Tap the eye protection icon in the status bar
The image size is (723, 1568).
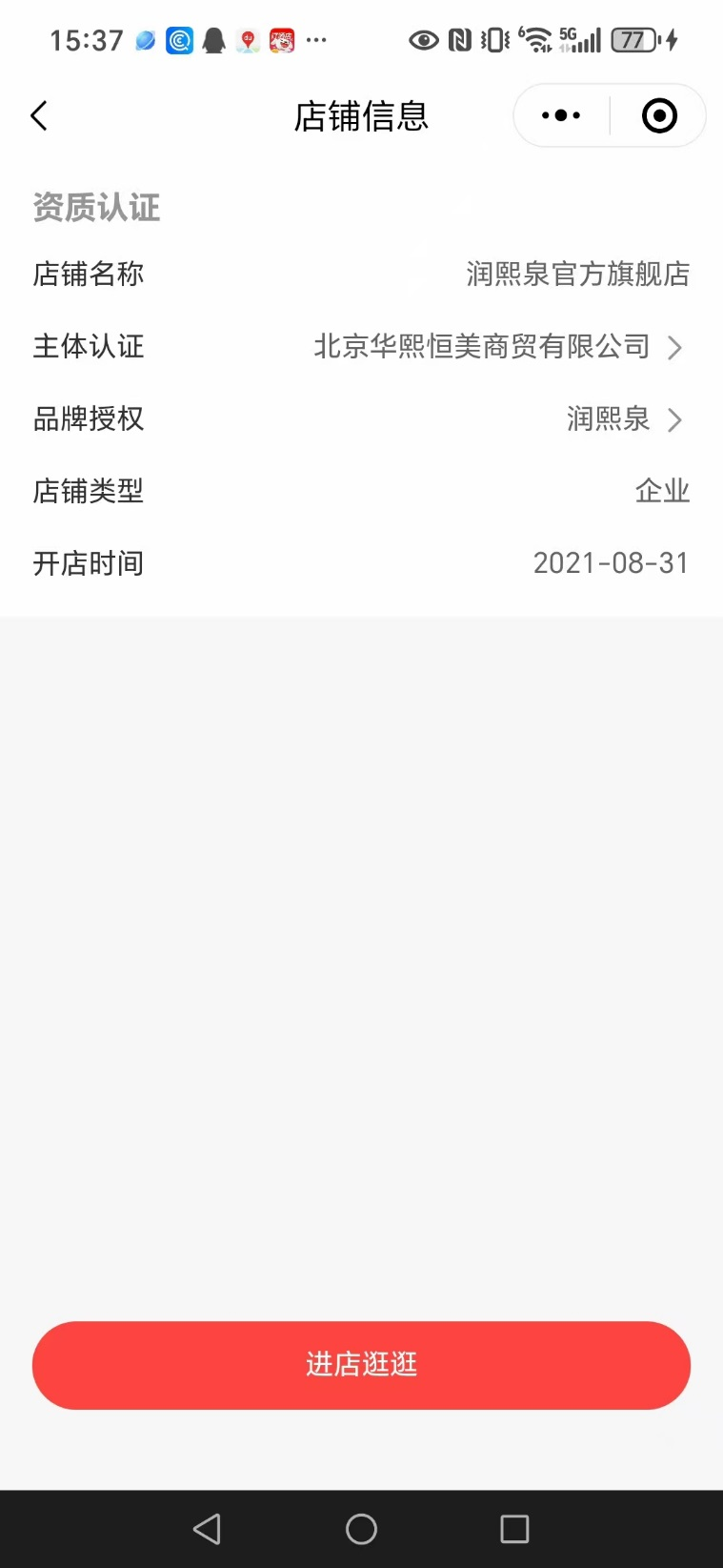[422, 40]
